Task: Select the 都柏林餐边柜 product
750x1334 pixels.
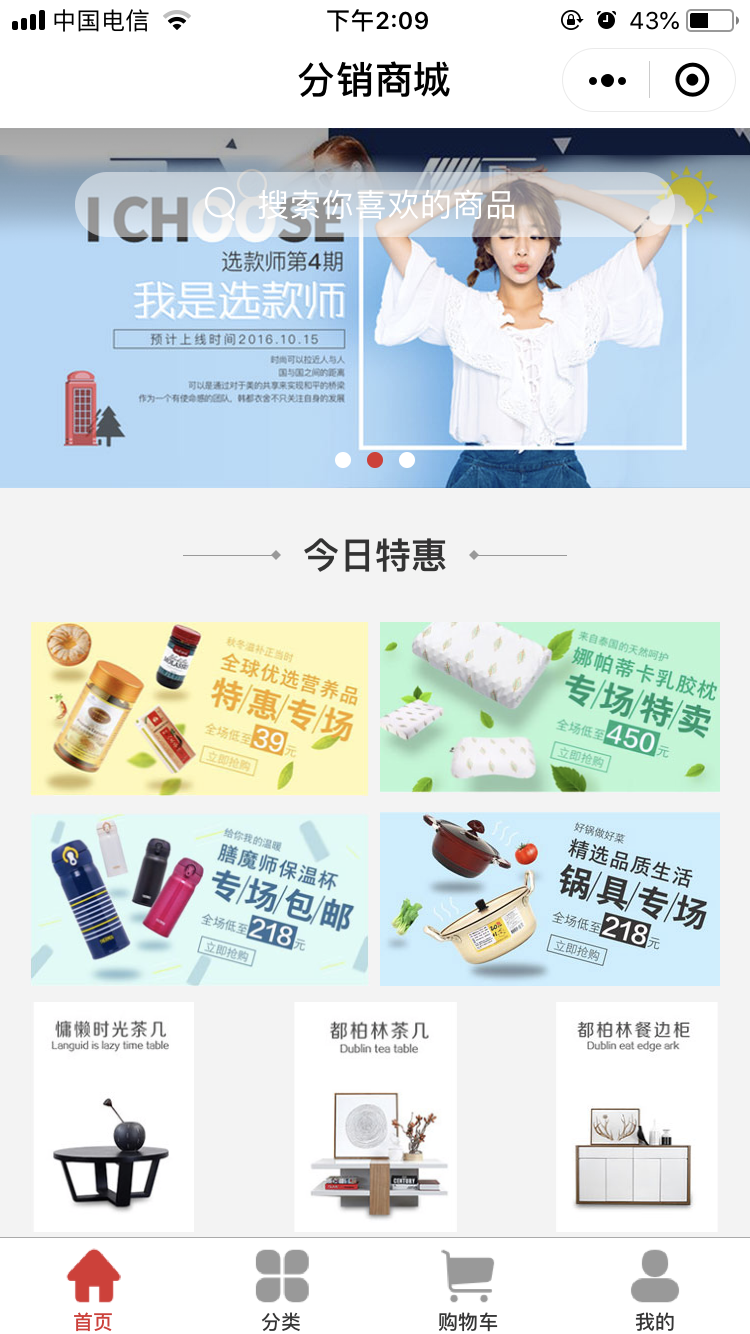Action: (636, 1117)
